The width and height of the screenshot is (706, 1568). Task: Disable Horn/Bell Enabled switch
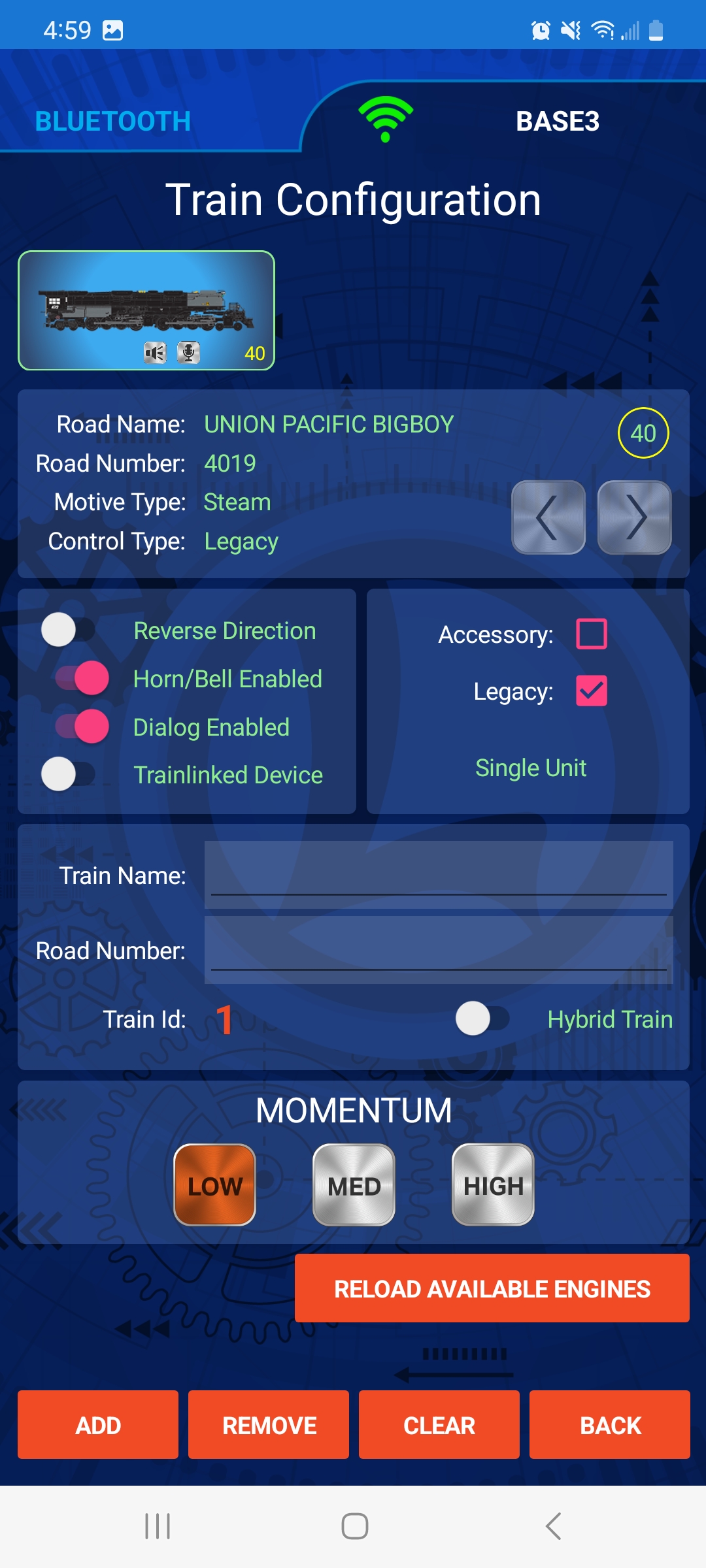click(82, 678)
